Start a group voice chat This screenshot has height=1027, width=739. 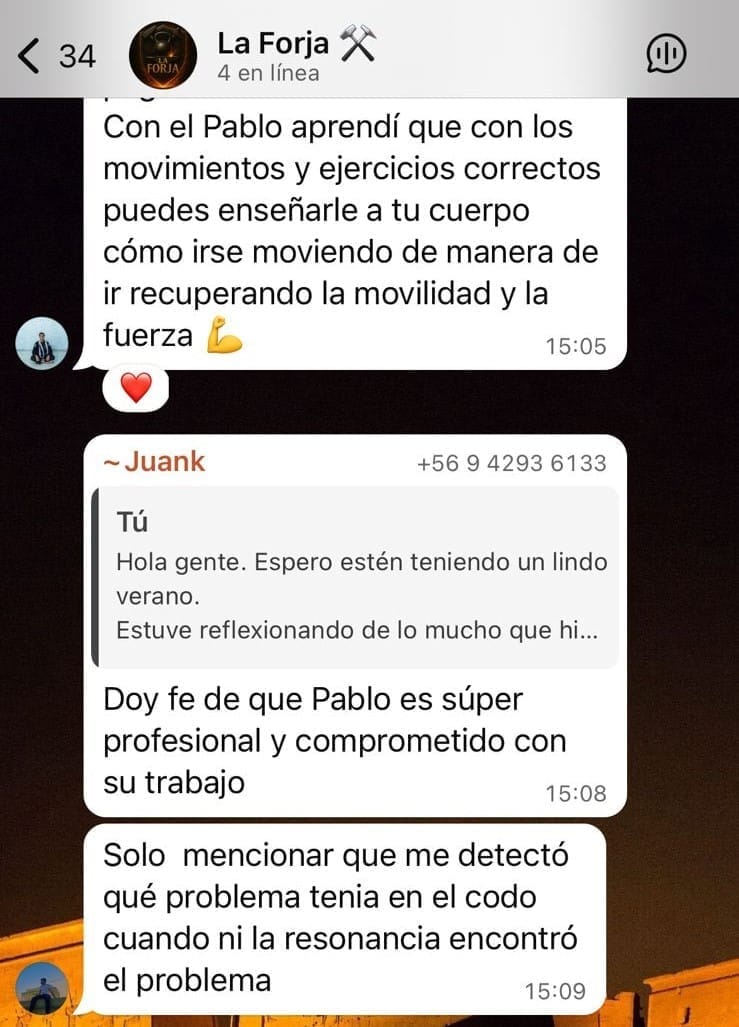(x=666, y=54)
